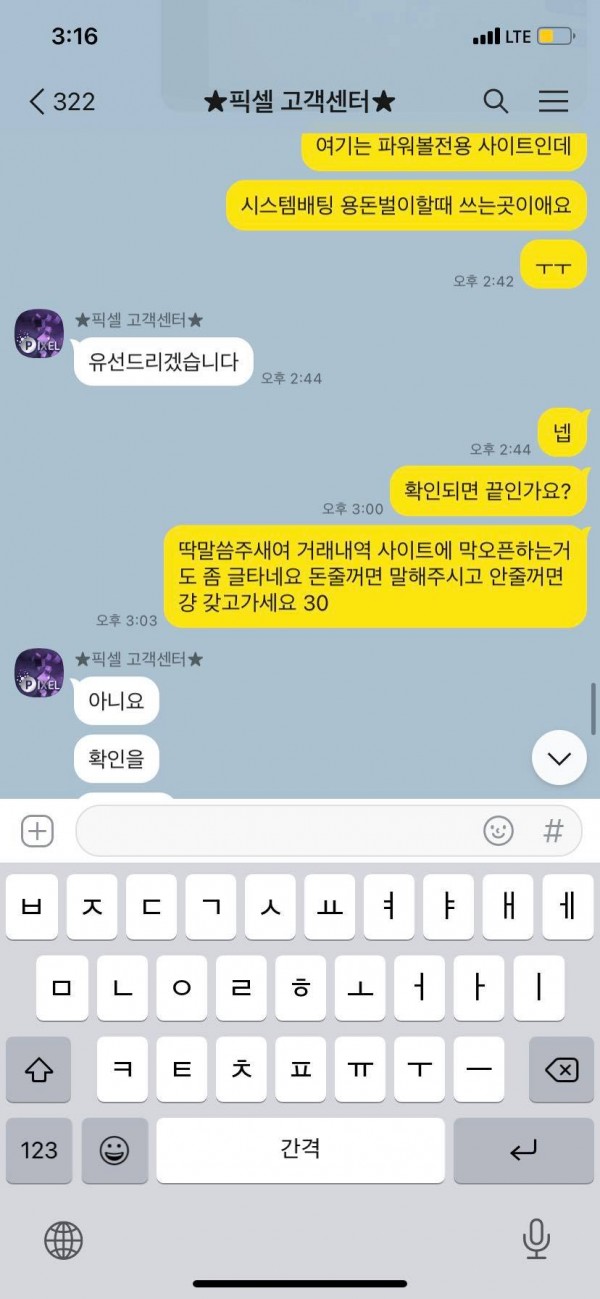Tap the hashtag search button
The image size is (600, 1299).
pos(553,830)
